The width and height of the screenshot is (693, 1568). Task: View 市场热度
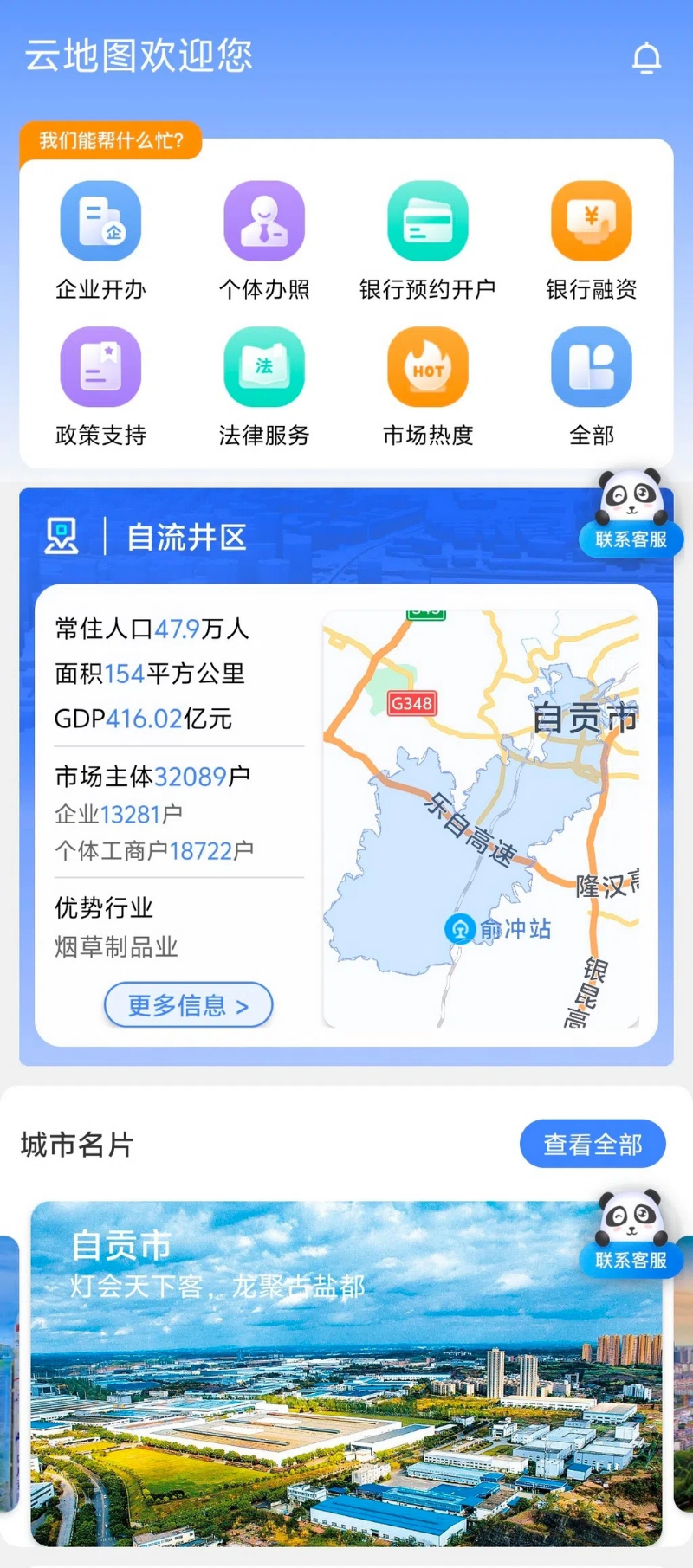tap(428, 387)
